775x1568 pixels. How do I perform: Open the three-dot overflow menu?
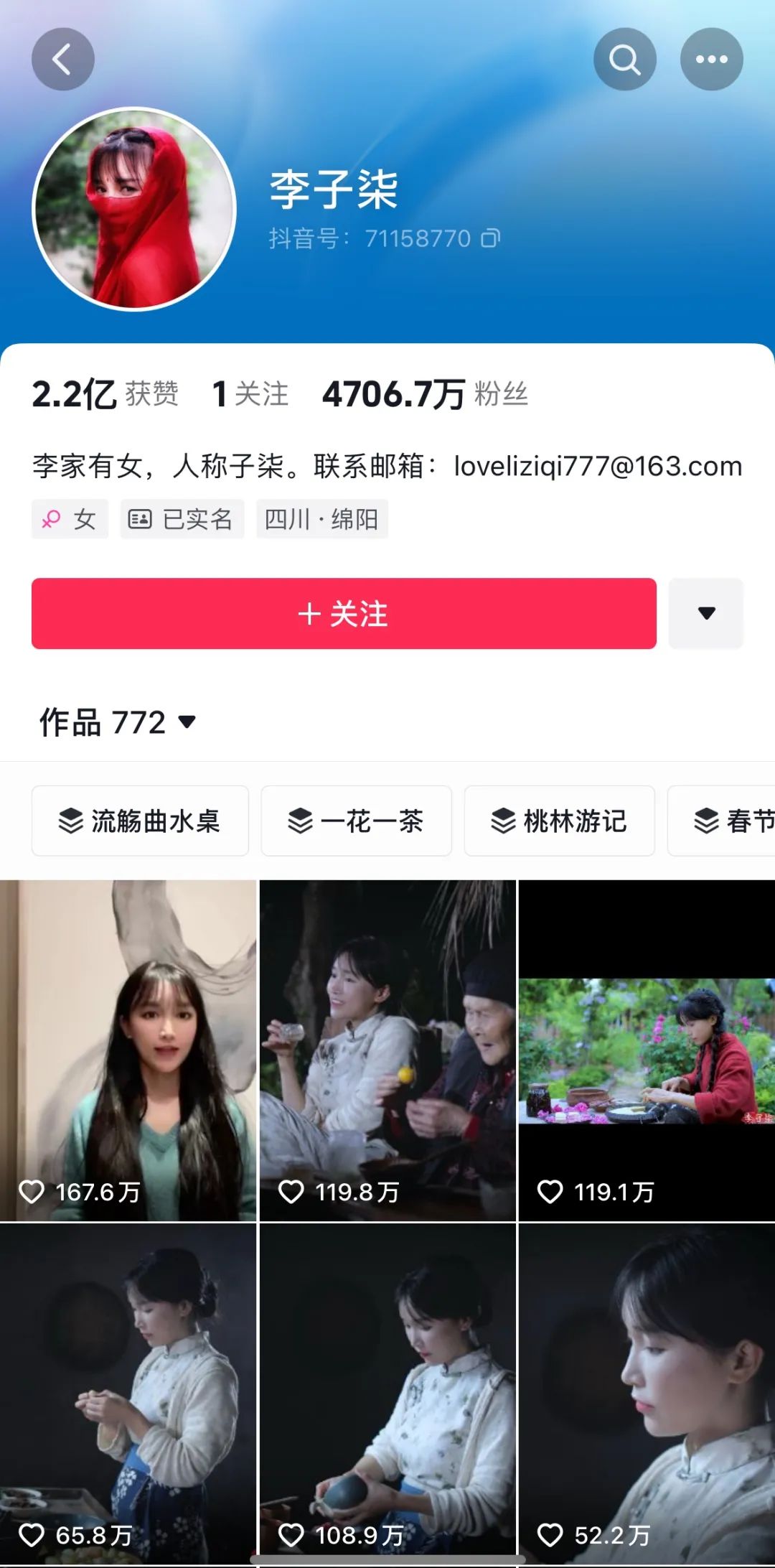click(x=711, y=59)
